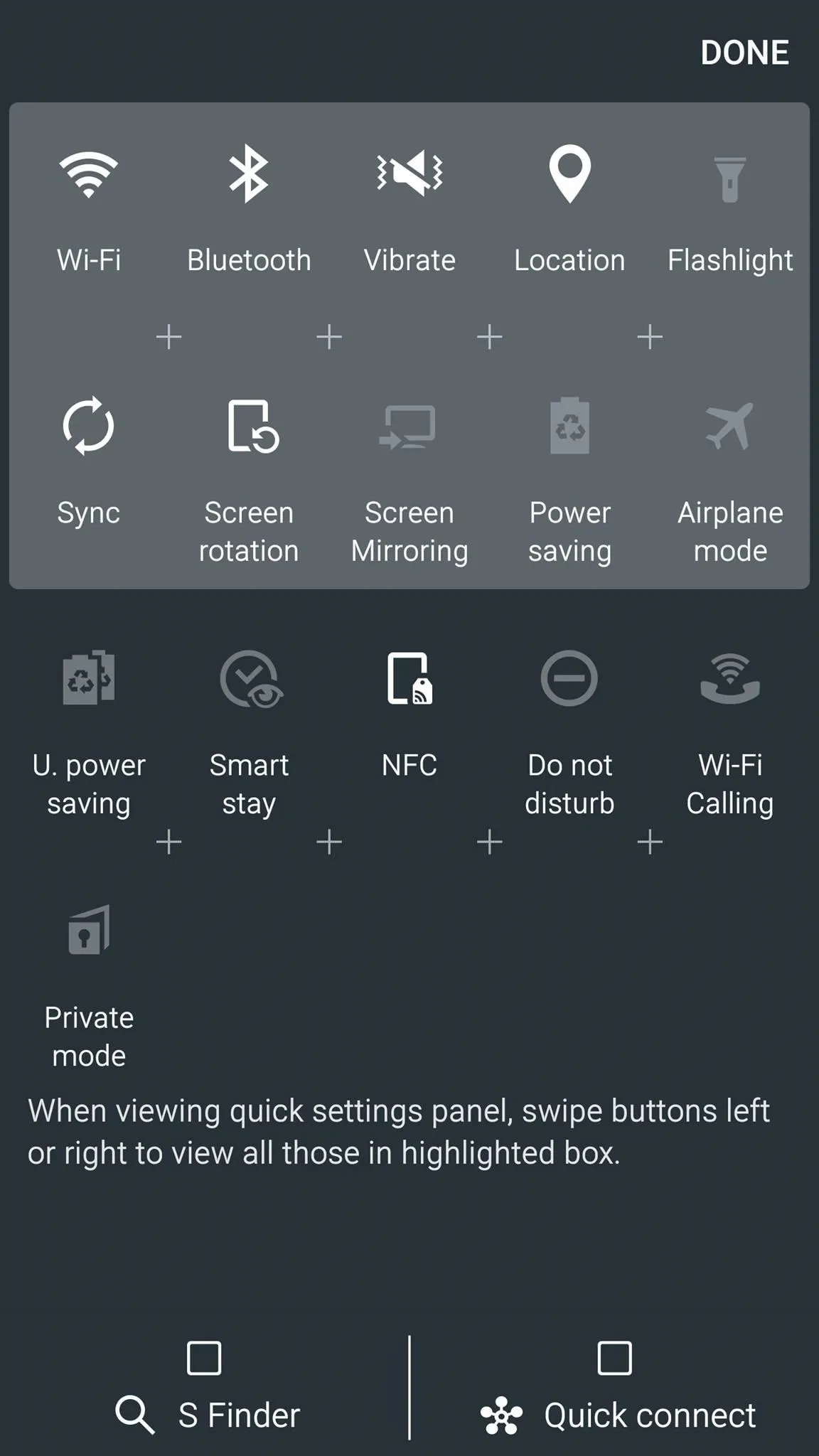Image resolution: width=819 pixels, height=1456 pixels.
Task: Tap the Private mode tile
Action: pos(89,986)
